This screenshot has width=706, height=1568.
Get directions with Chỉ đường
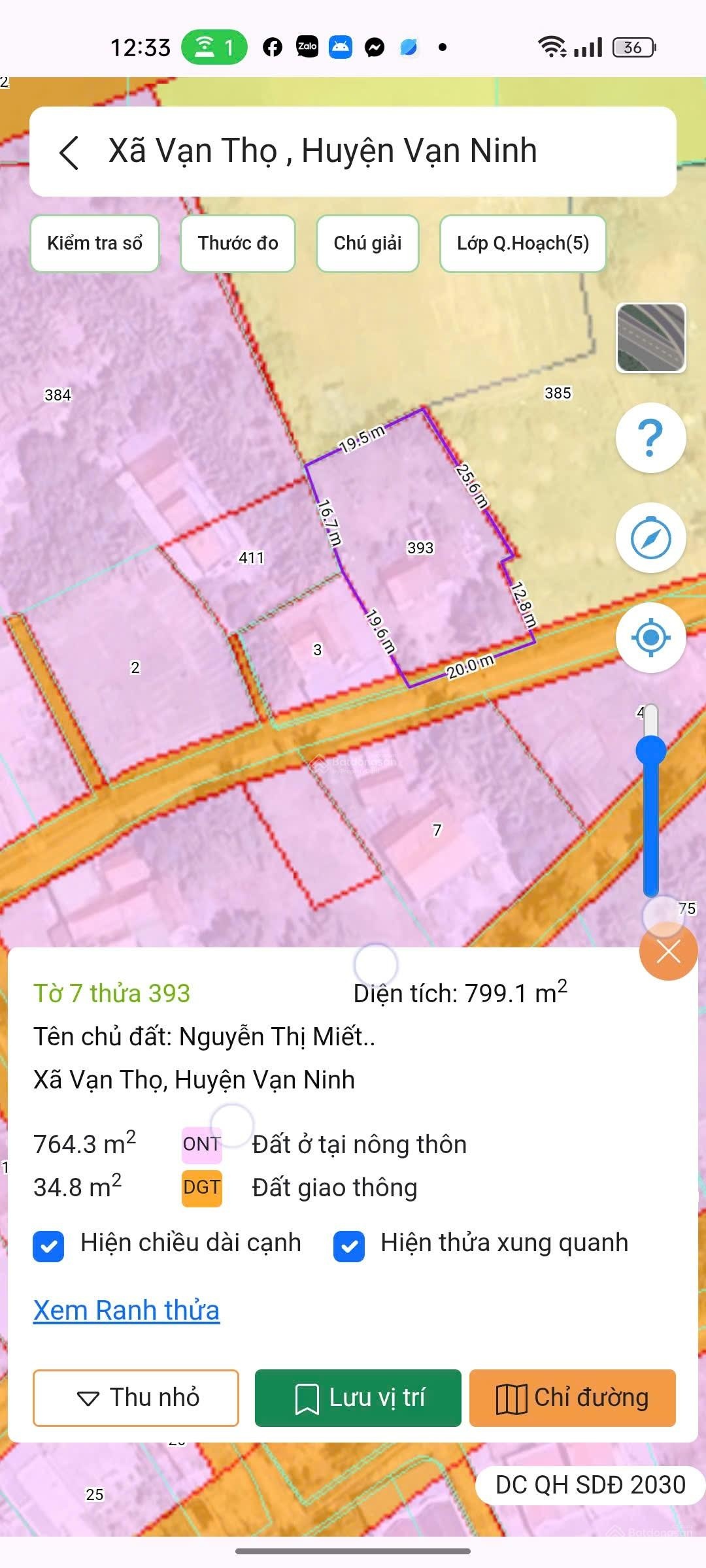tap(573, 1397)
